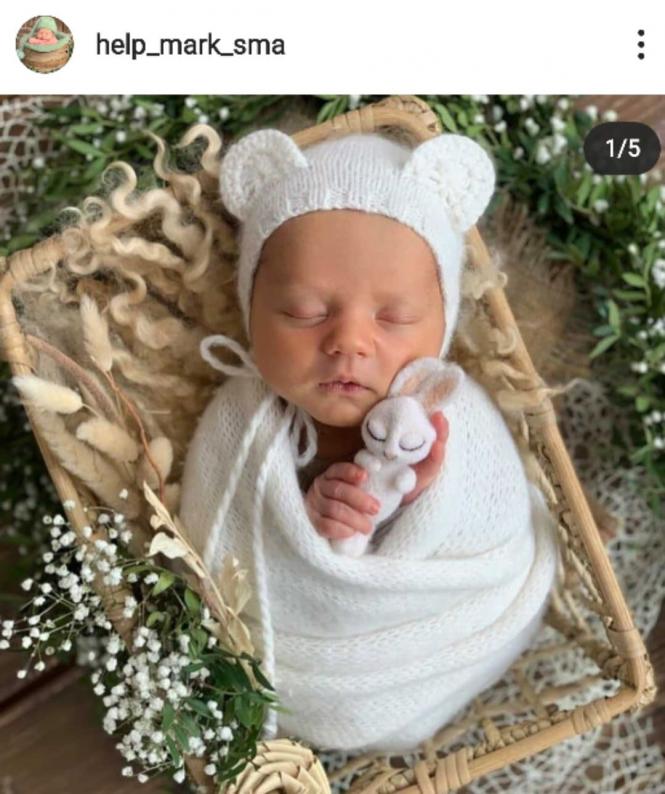Screen dimensions: 665x794
Task: Open the help_mark_sma username link
Action: coord(189,45)
